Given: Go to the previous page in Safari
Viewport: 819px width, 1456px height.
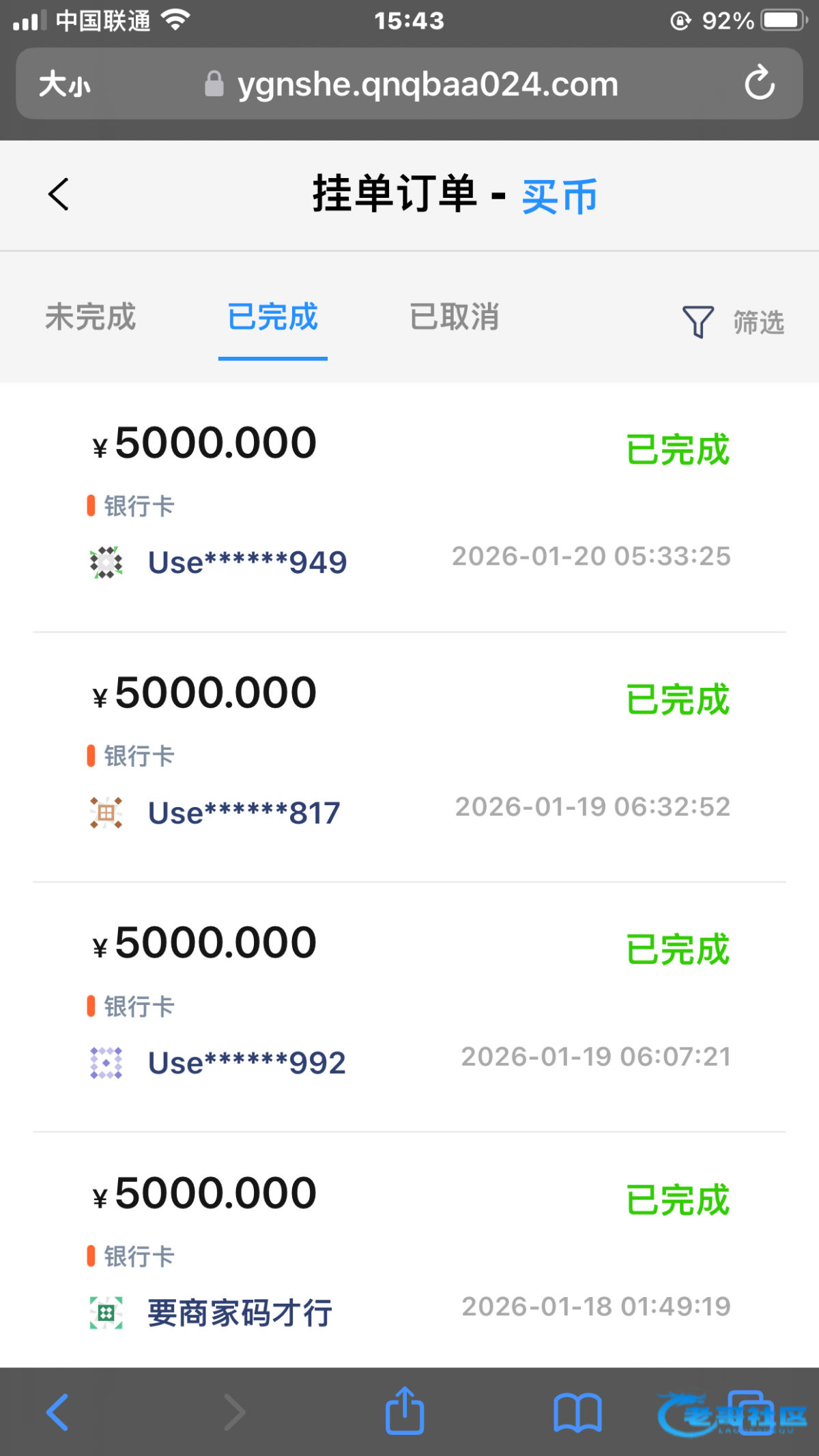Looking at the screenshot, I should click(x=58, y=1411).
